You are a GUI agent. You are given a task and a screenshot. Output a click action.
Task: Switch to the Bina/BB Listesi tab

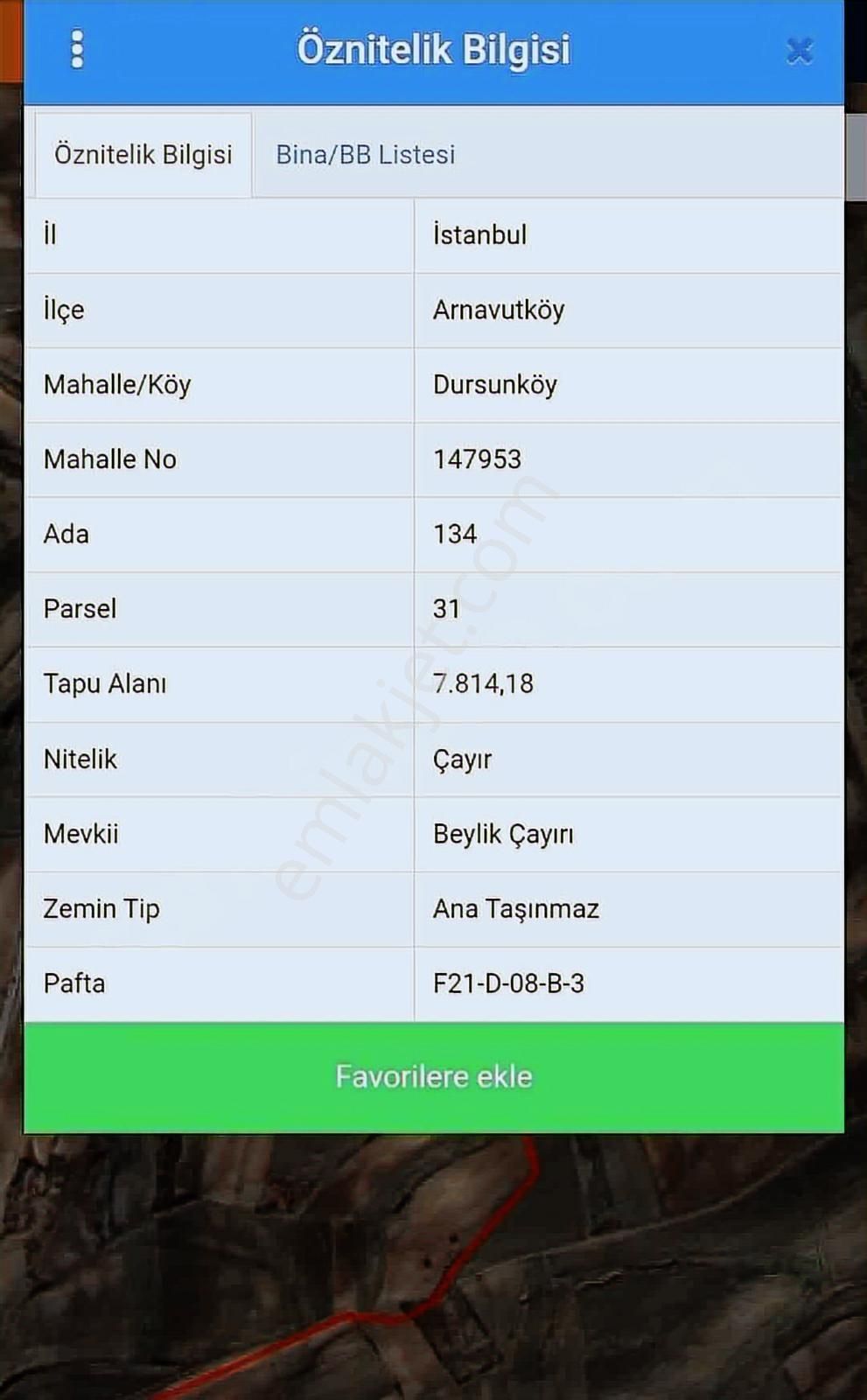point(365,154)
